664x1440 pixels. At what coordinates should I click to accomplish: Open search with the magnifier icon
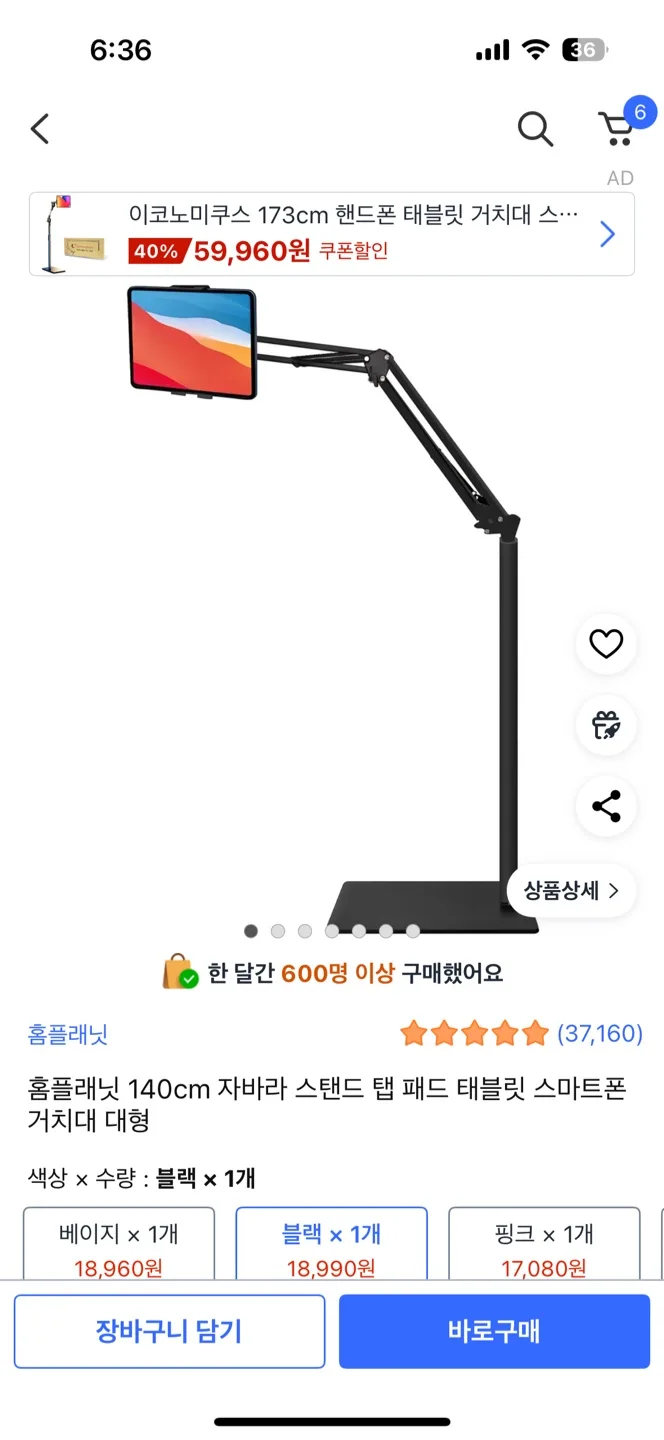pyautogui.click(x=535, y=129)
